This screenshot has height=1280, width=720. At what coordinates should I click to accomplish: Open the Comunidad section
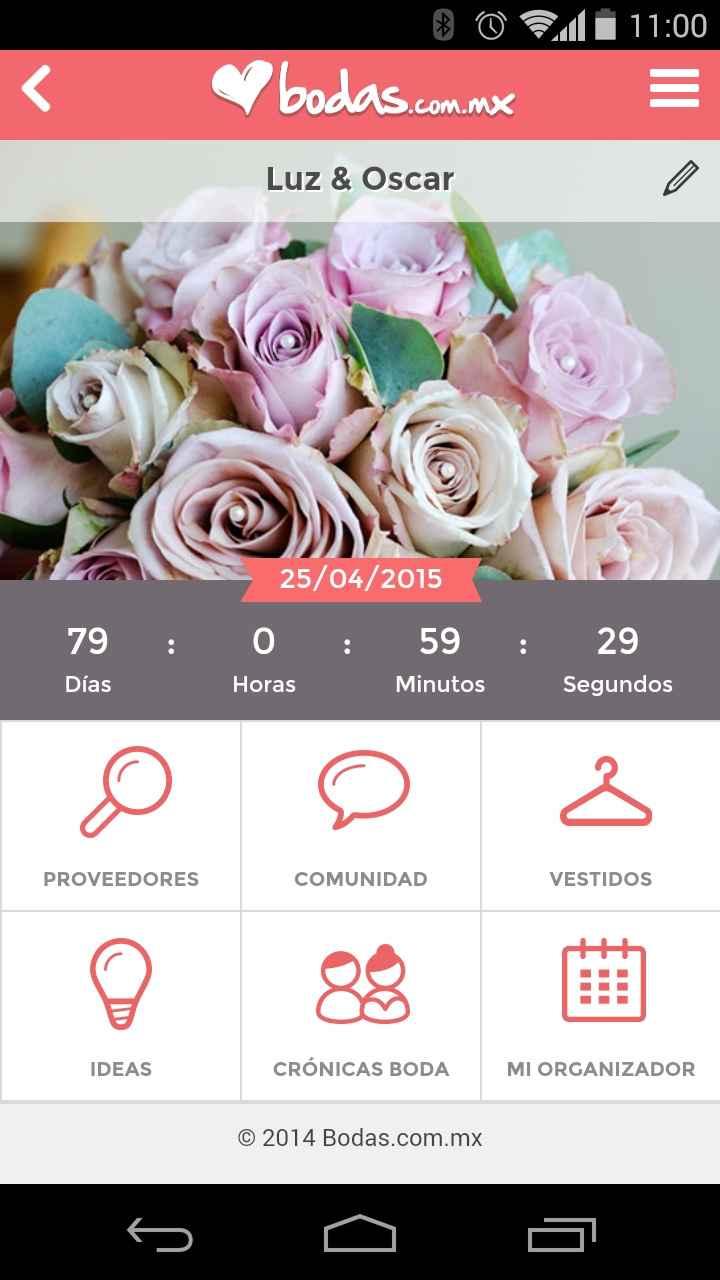[x=361, y=816]
